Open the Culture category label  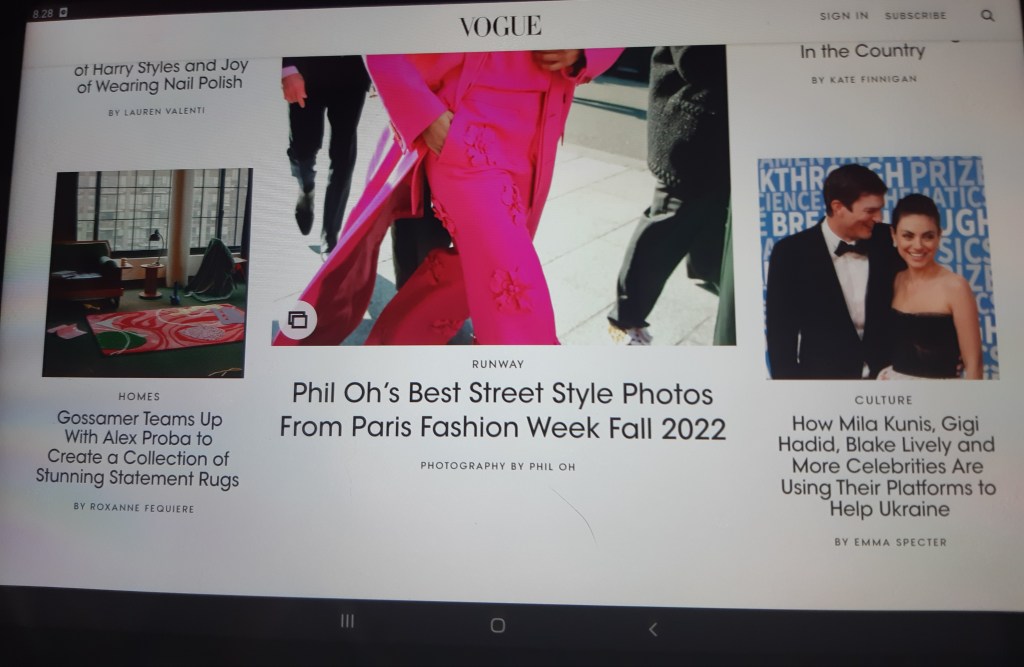click(883, 400)
